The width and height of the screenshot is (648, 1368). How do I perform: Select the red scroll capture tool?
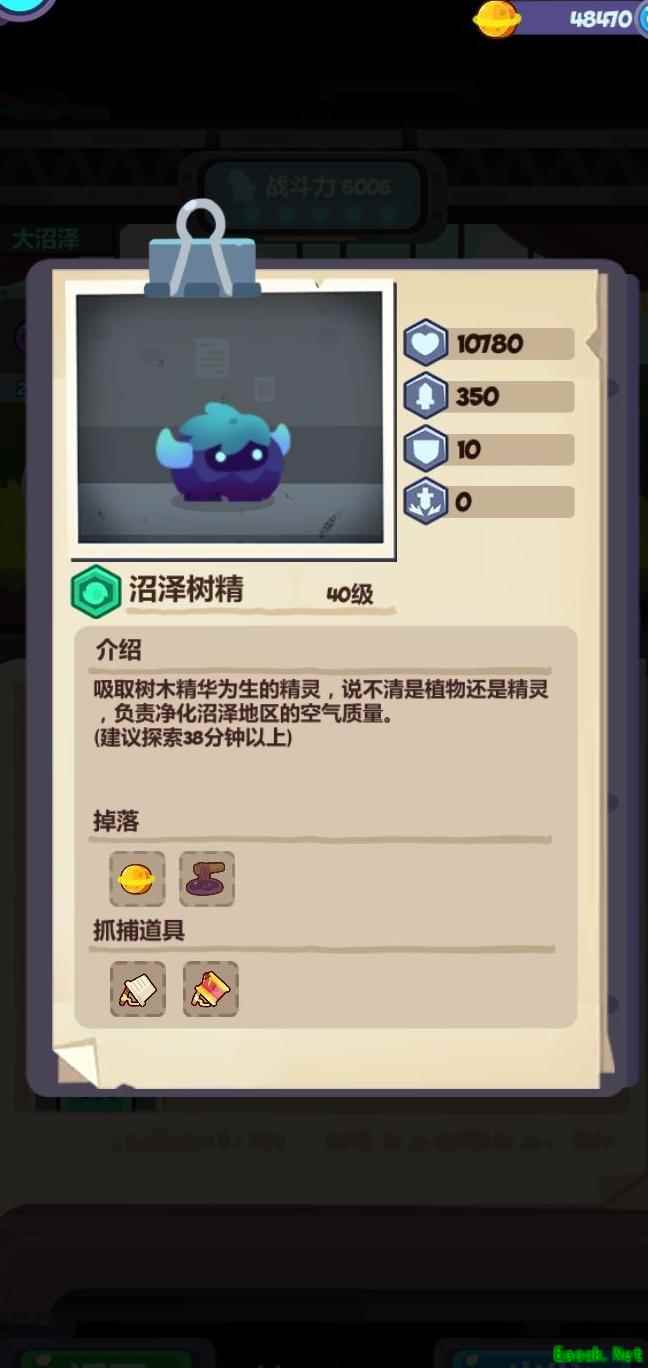click(210, 989)
